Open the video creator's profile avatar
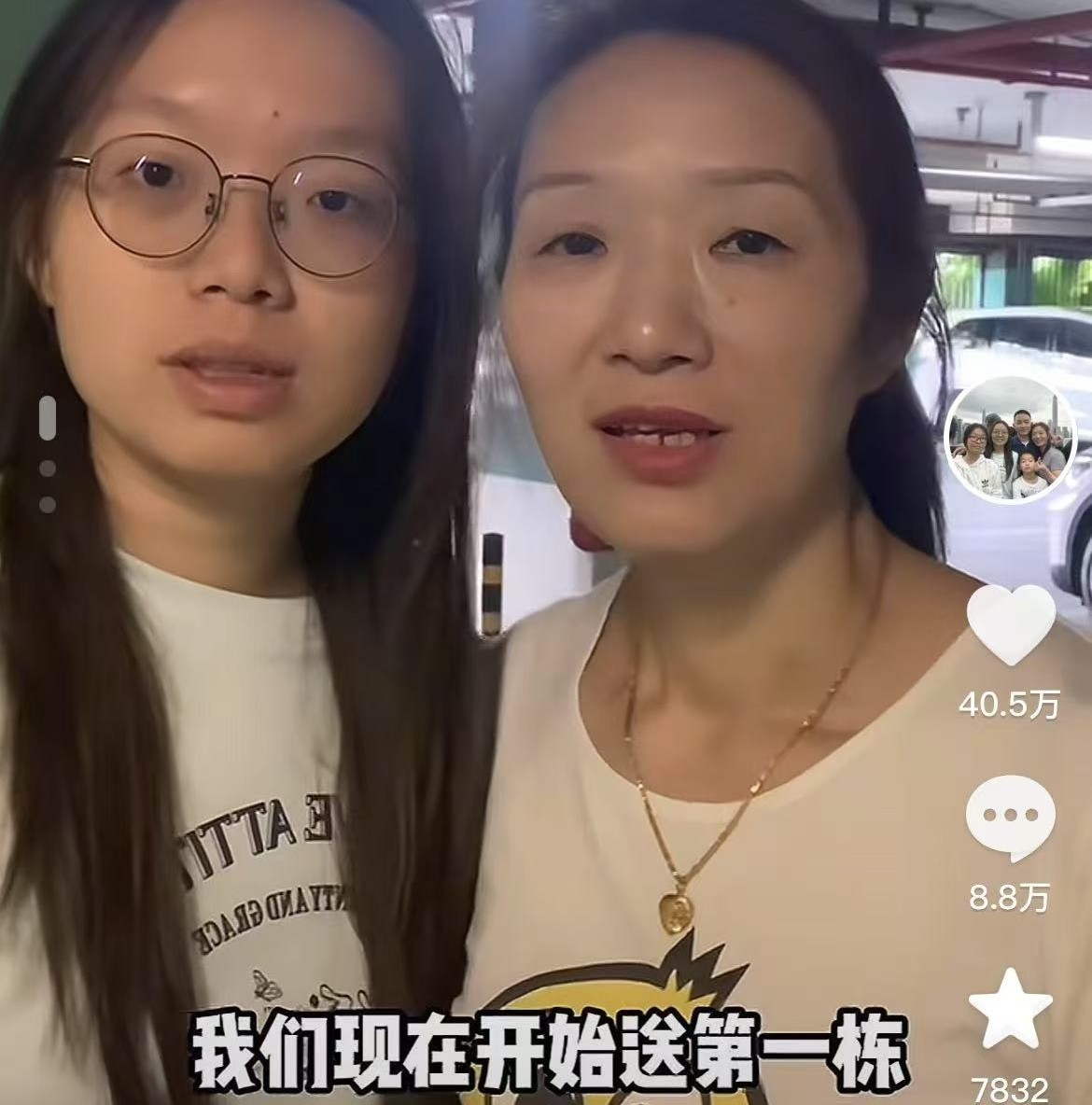 tap(1012, 441)
